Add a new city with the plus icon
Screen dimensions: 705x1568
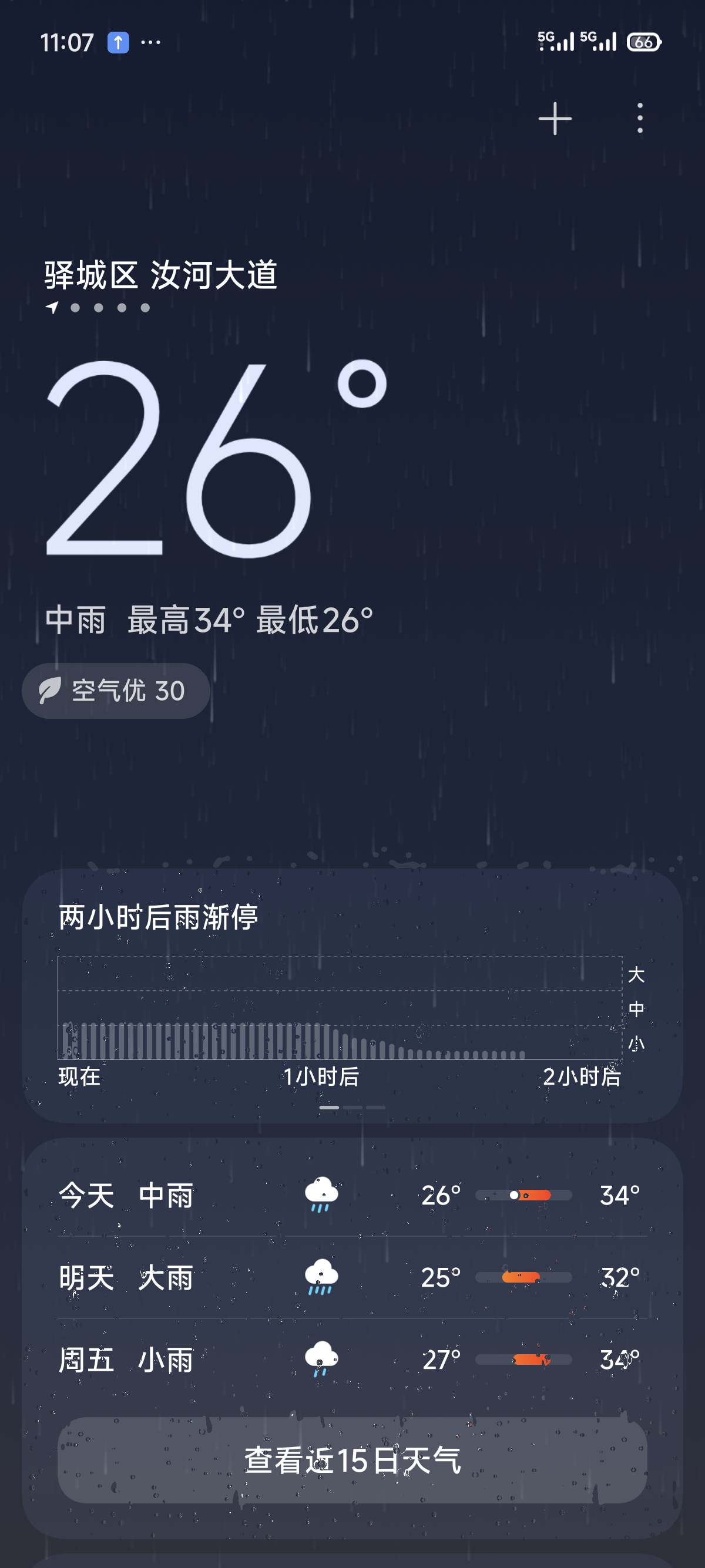[x=555, y=118]
